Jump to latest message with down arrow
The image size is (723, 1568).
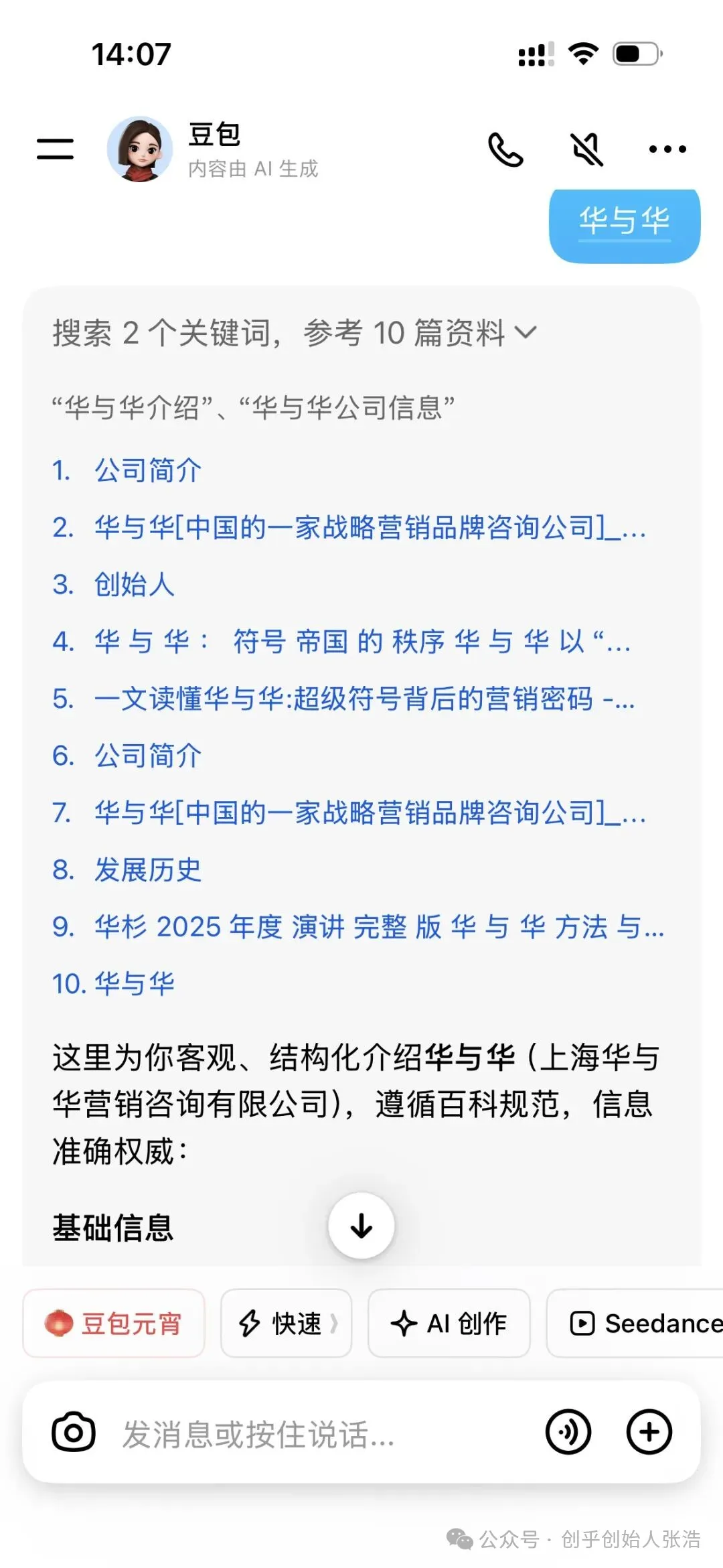coord(361,1226)
